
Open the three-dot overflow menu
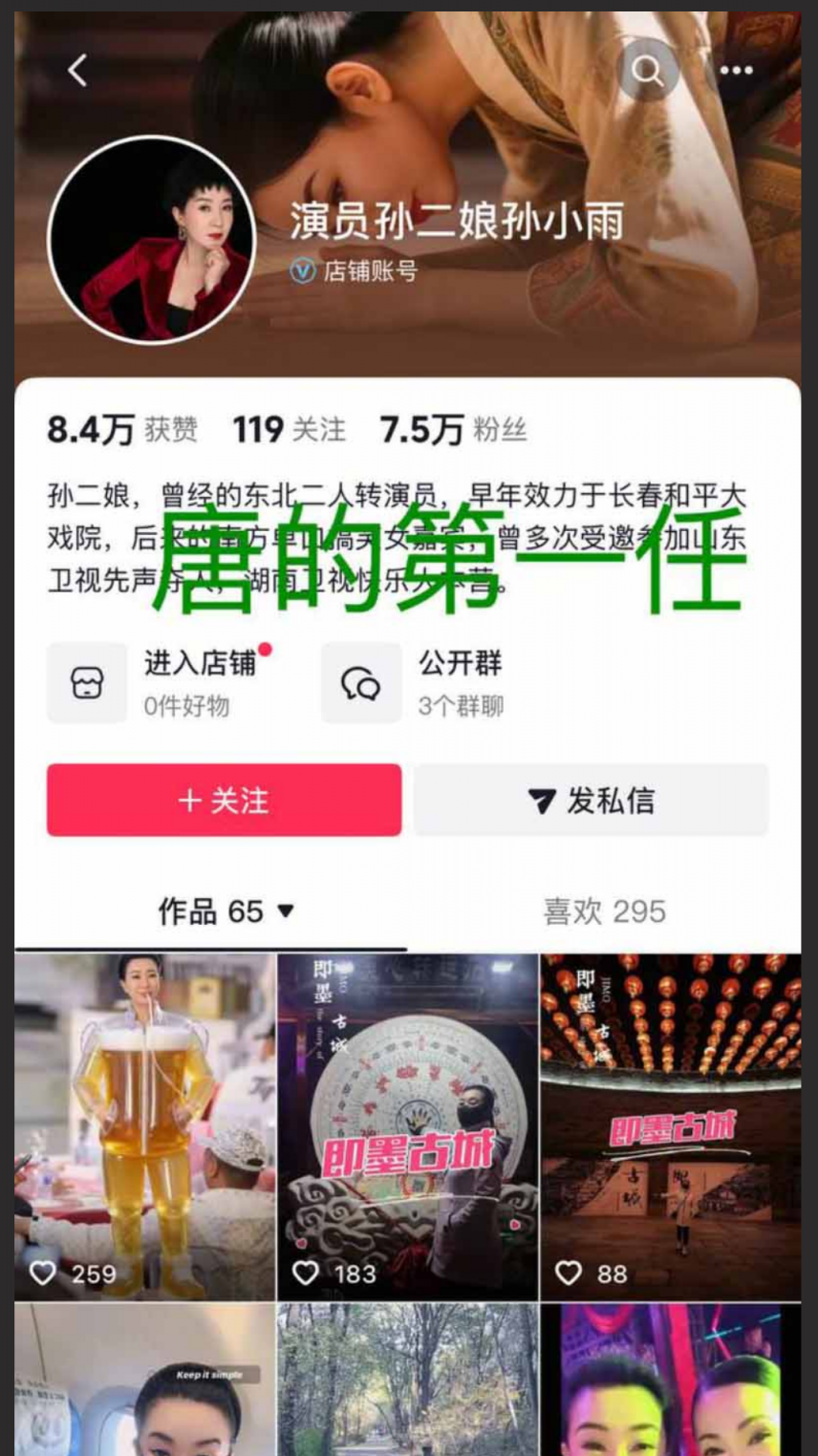736,71
